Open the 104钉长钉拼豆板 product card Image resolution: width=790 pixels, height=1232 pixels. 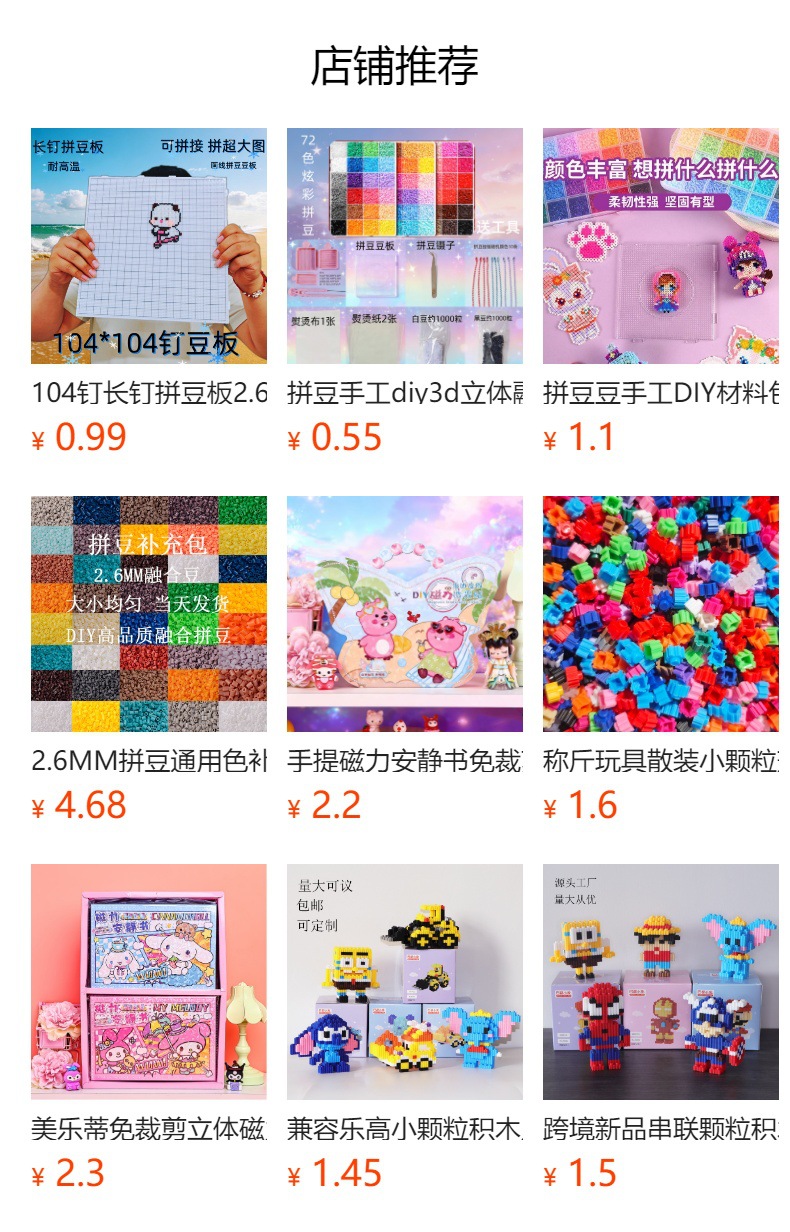click(149, 292)
